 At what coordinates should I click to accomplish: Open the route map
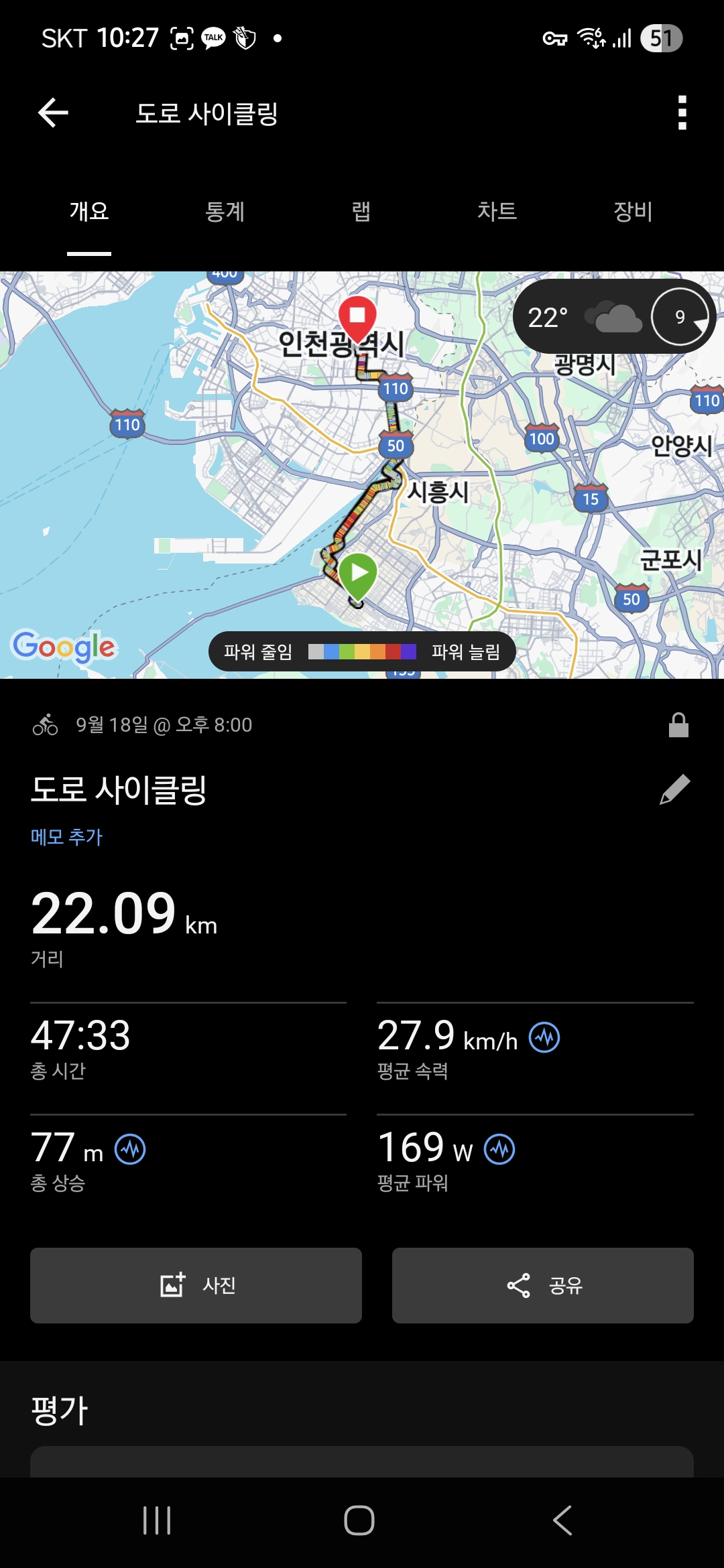(x=362, y=475)
